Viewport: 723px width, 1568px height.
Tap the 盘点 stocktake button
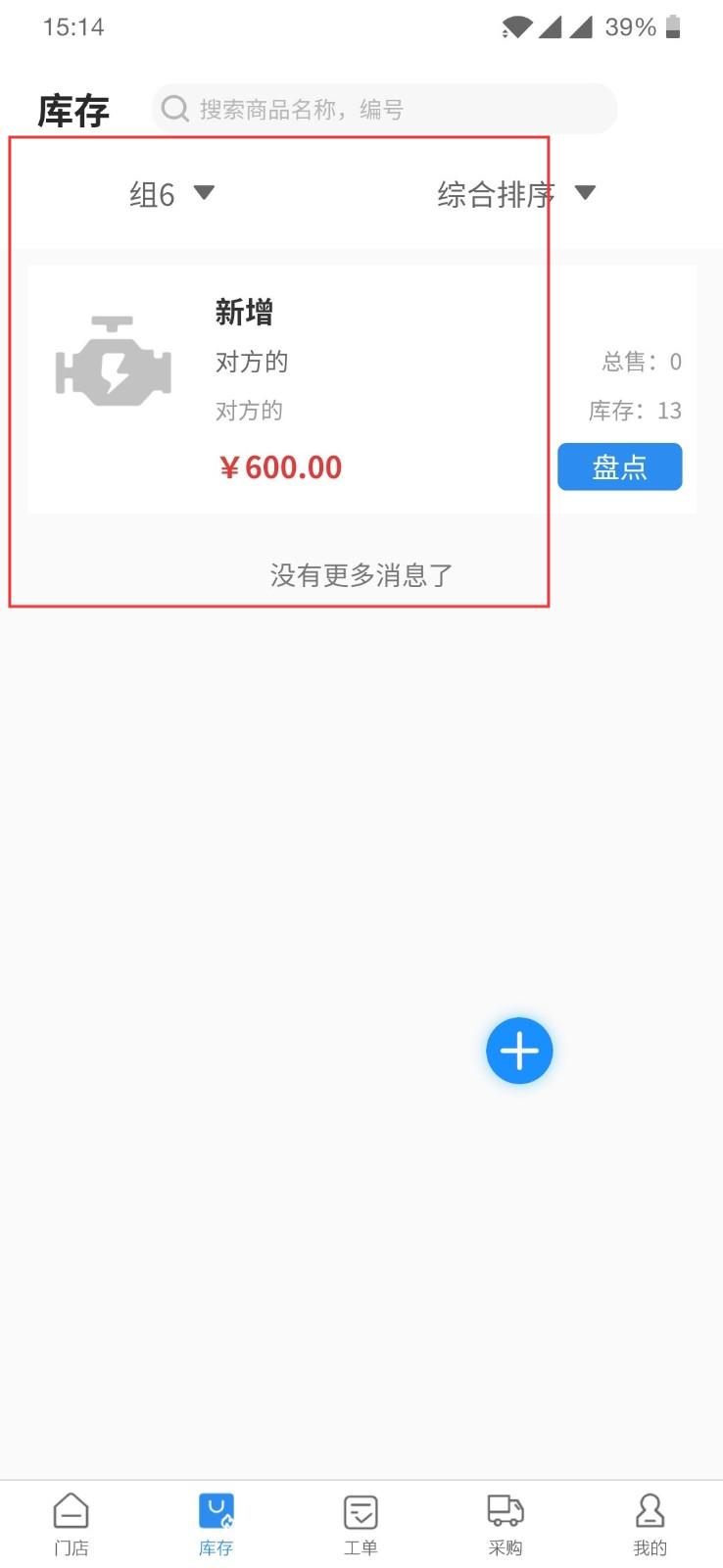[x=620, y=466]
